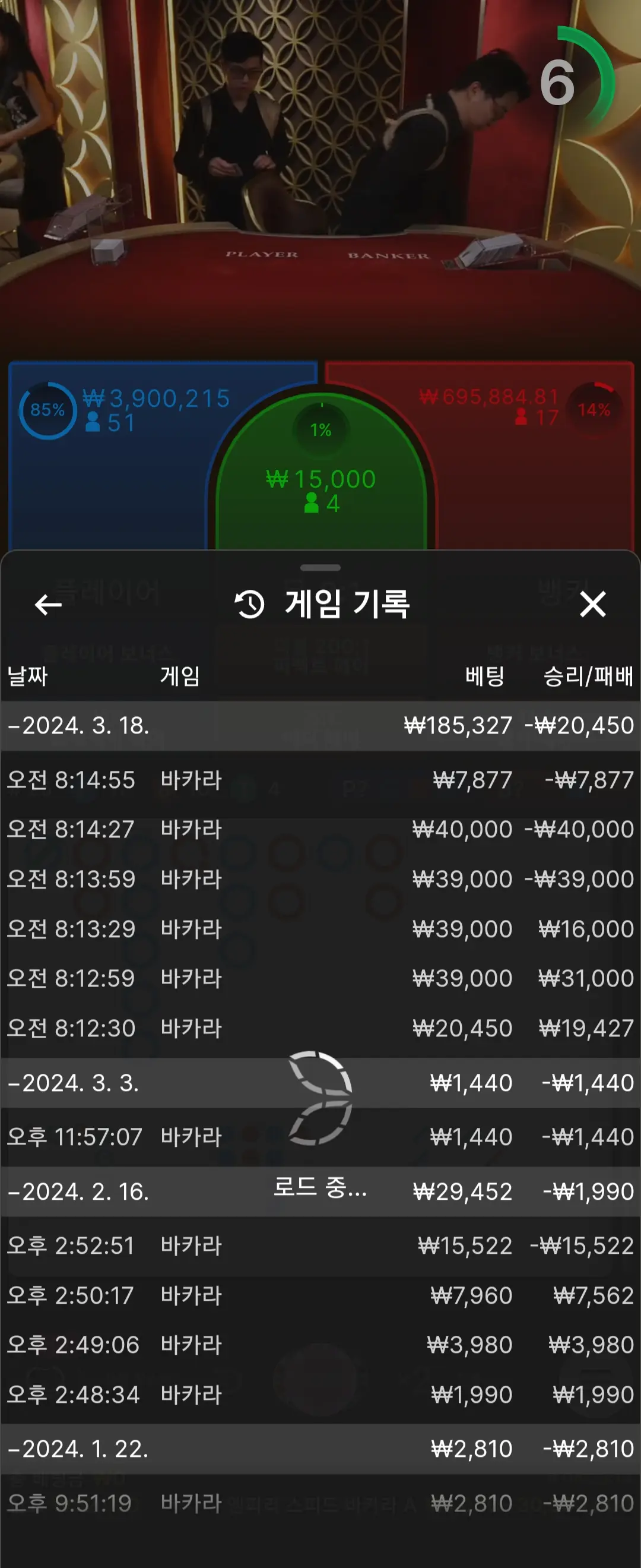The width and height of the screenshot is (641, 1568).
Task: View the 오후 2:50:17 game entry
Action: pyautogui.click(x=320, y=1295)
